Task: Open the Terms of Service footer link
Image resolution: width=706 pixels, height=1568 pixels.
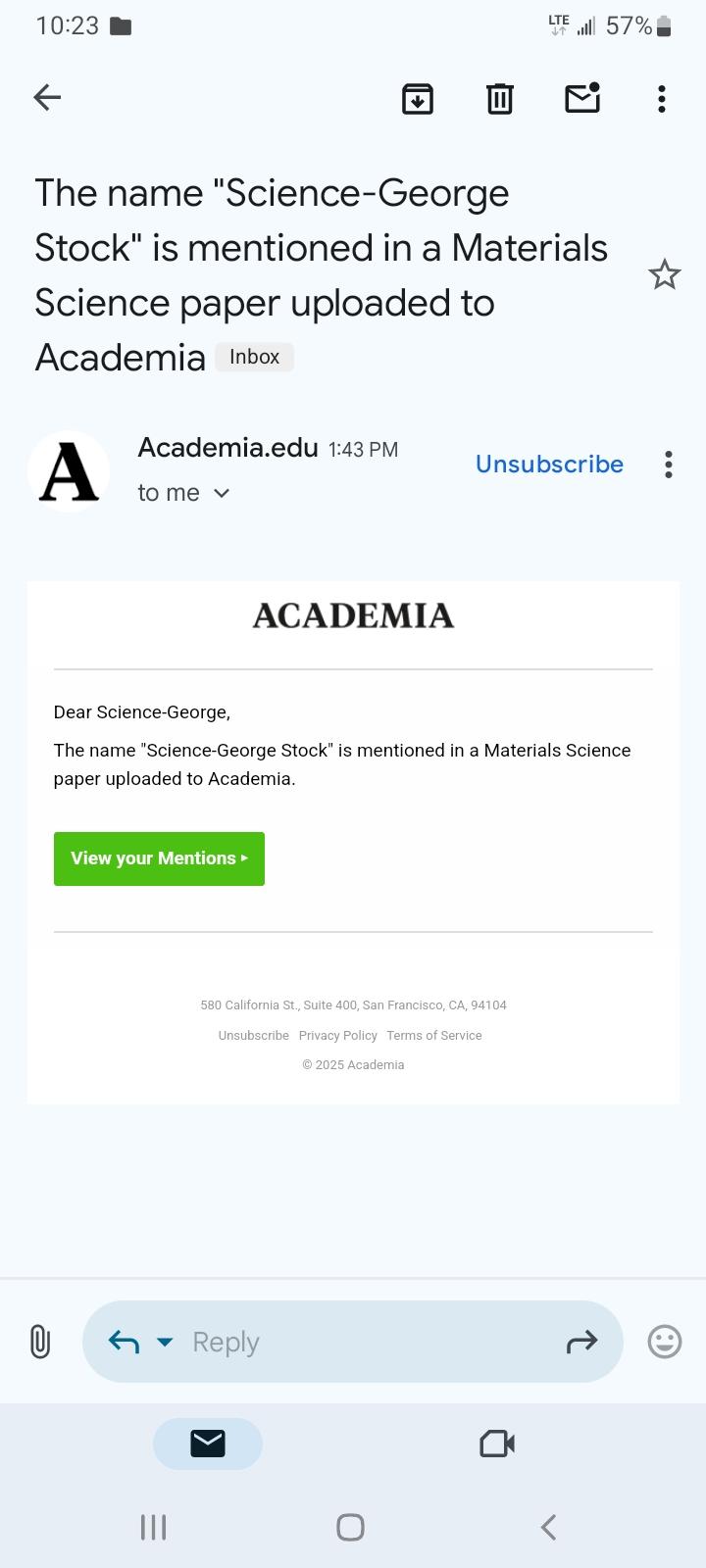Action: 434,1035
